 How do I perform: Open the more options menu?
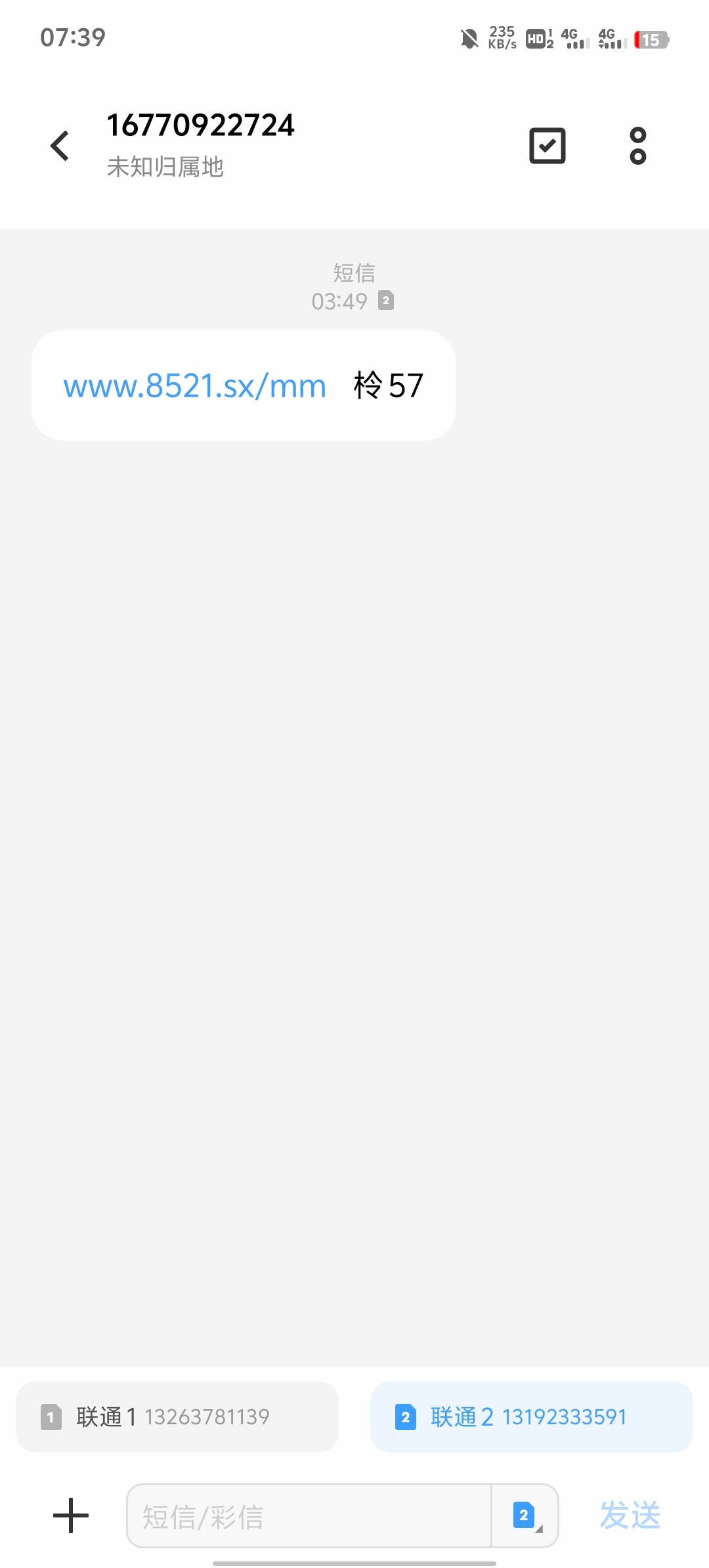637,146
